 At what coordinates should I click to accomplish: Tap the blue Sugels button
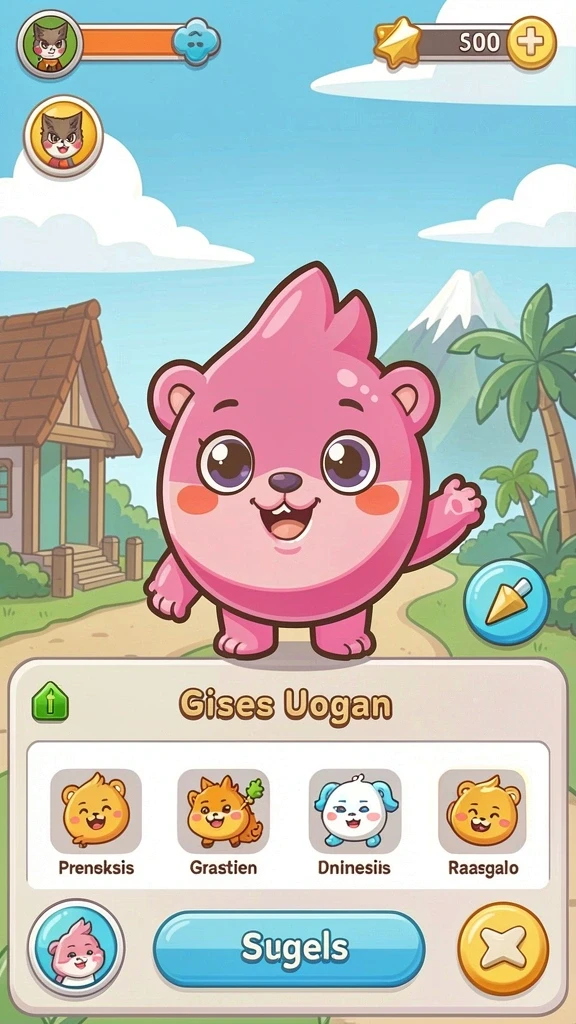(289, 949)
